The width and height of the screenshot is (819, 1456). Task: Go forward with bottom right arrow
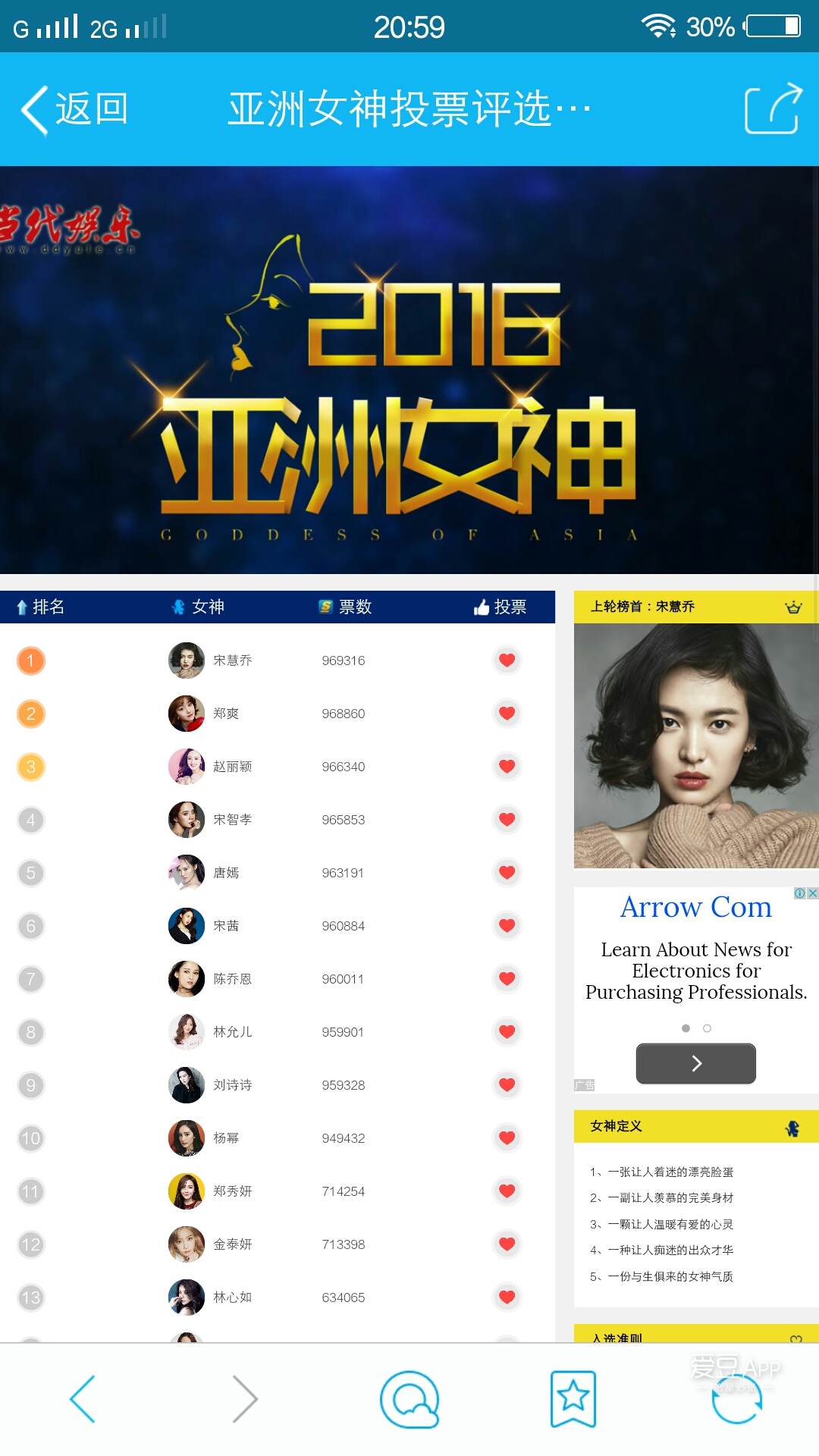click(x=245, y=1399)
